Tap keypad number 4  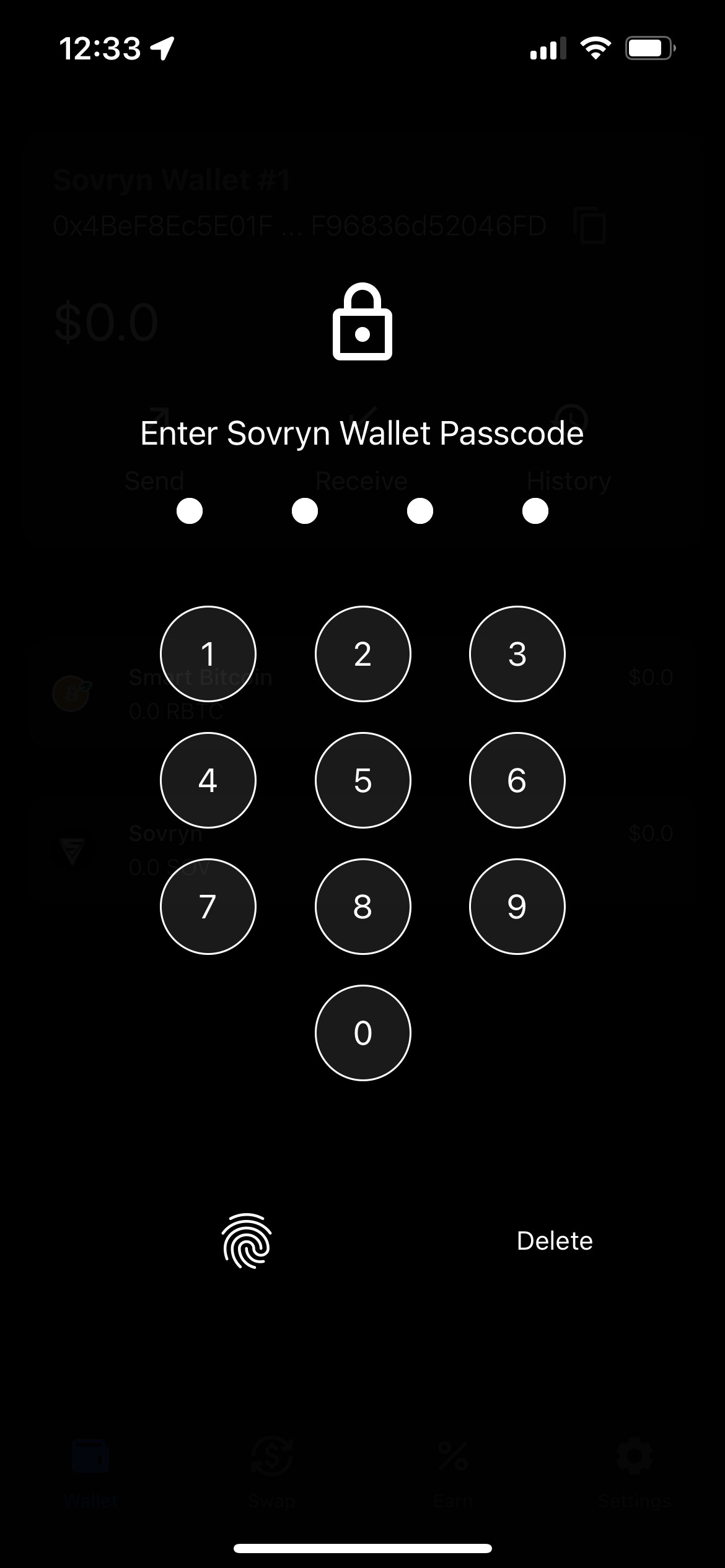click(x=208, y=780)
